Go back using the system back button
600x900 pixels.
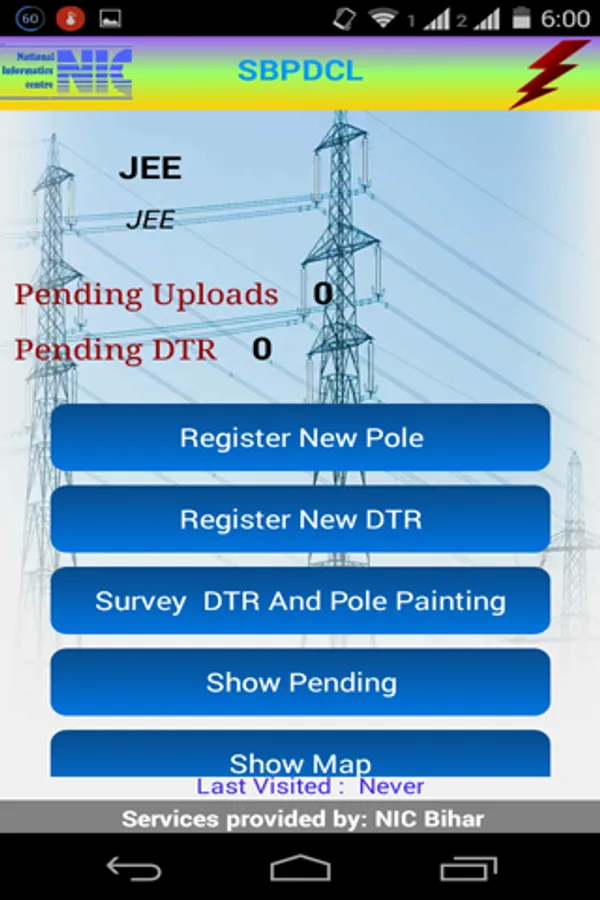point(134,867)
